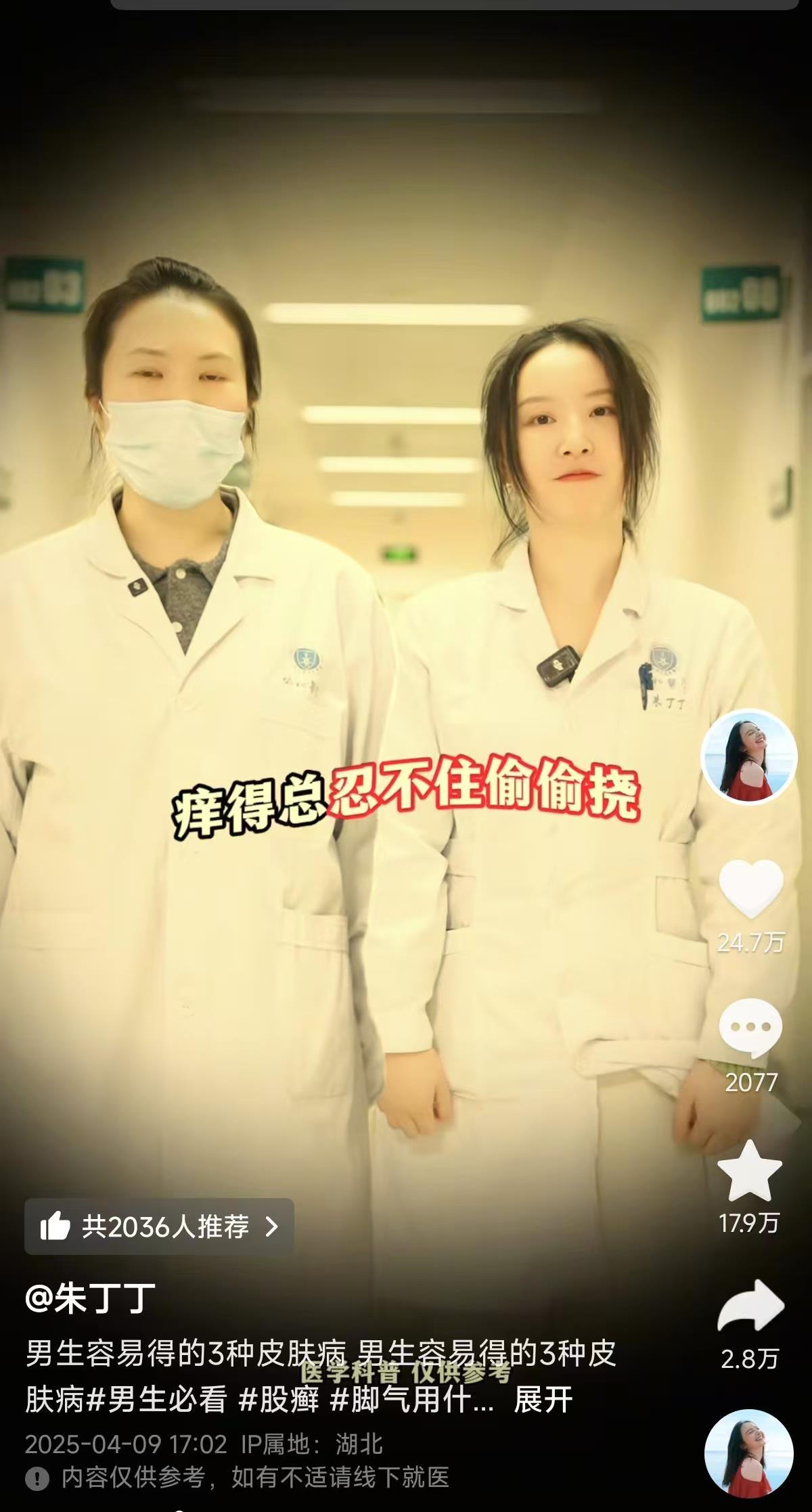Share this video
Screen dimensions: 812x1512
750,1306
